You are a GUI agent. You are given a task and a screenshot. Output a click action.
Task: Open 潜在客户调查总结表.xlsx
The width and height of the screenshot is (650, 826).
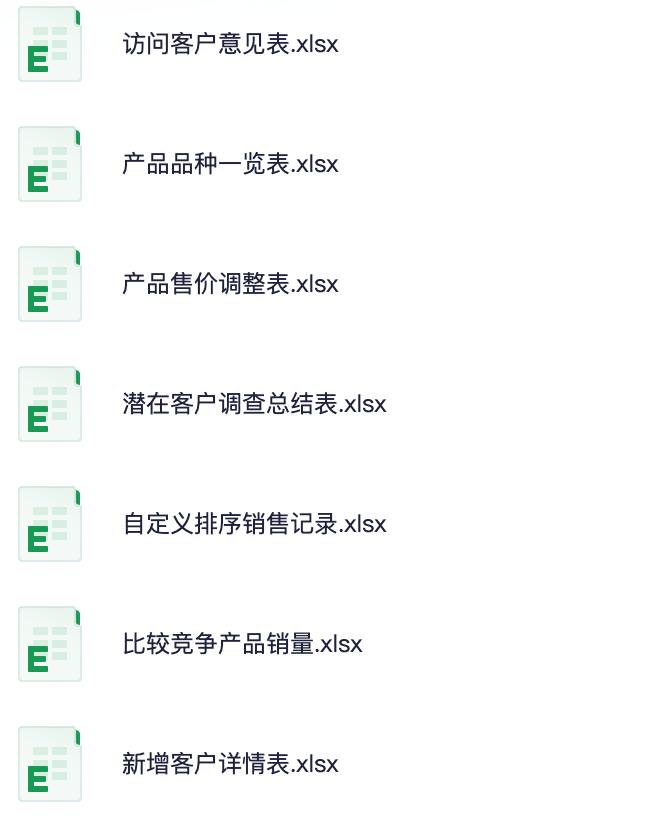coord(254,404)
